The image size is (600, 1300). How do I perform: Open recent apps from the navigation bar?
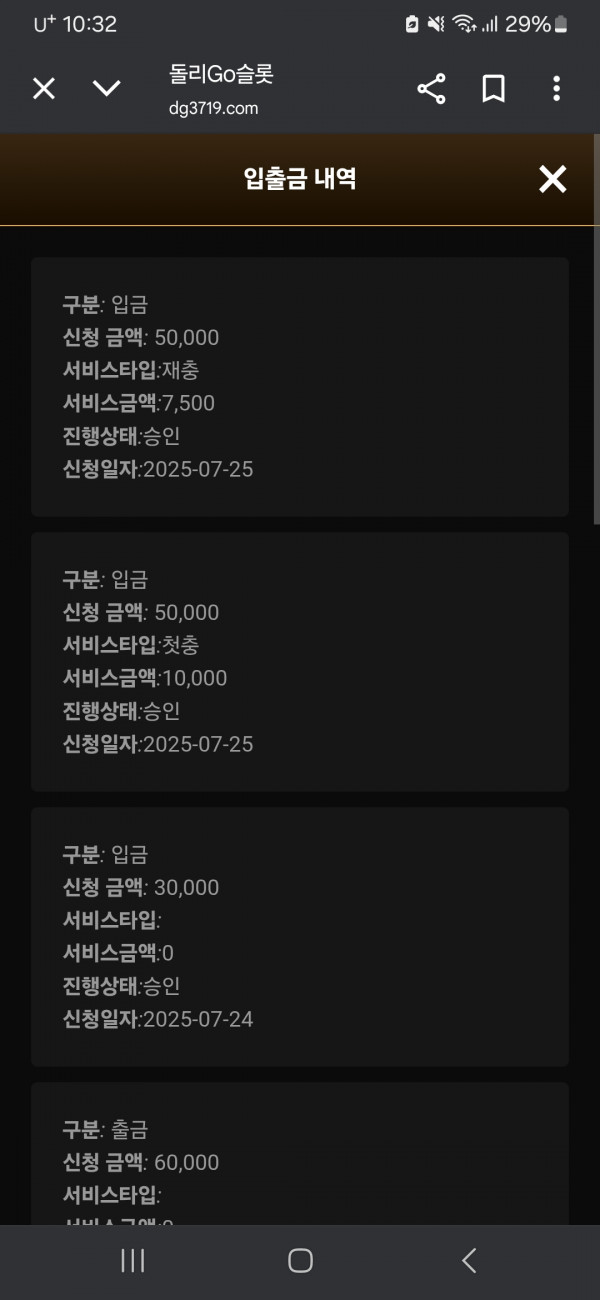(133, 1260)
